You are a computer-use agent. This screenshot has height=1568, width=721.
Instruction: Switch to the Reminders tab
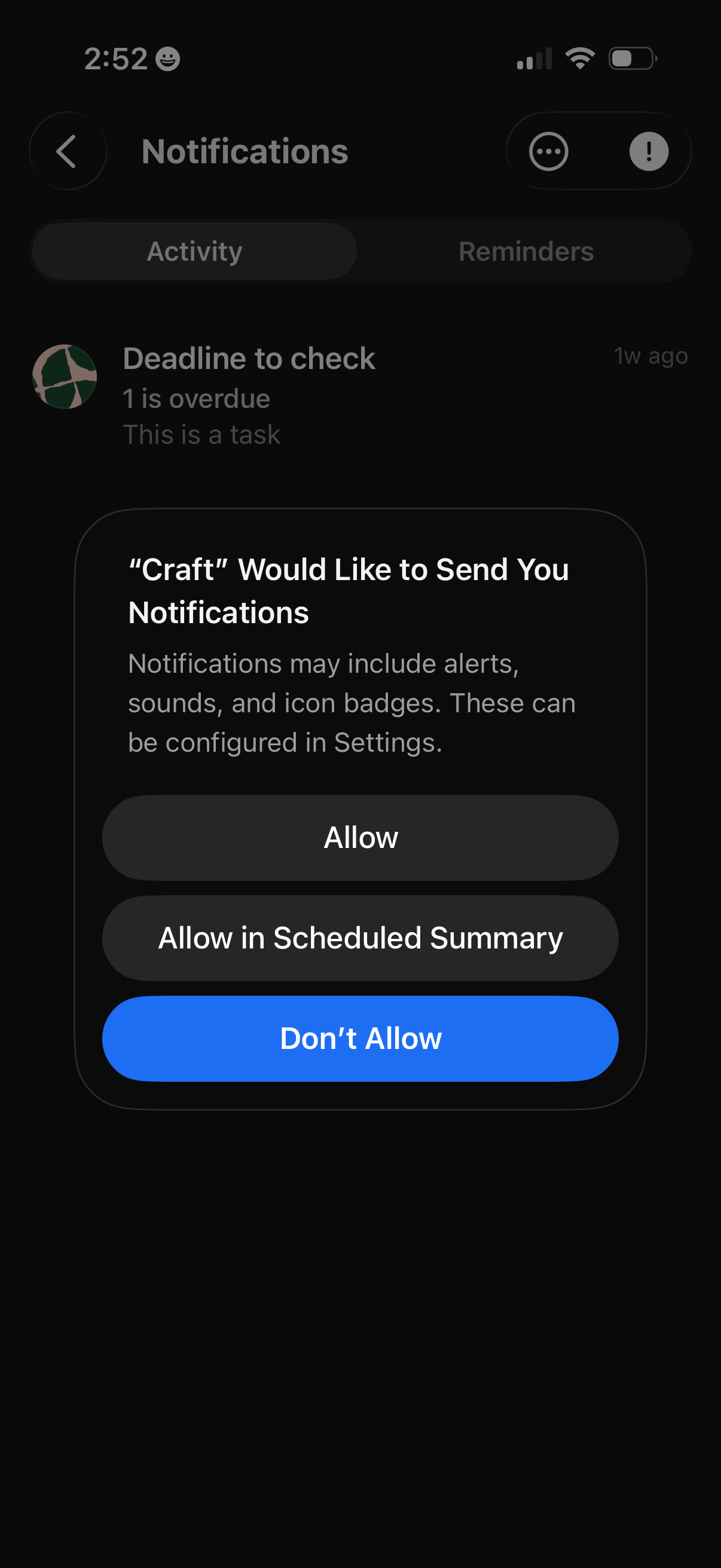point(526,250)
